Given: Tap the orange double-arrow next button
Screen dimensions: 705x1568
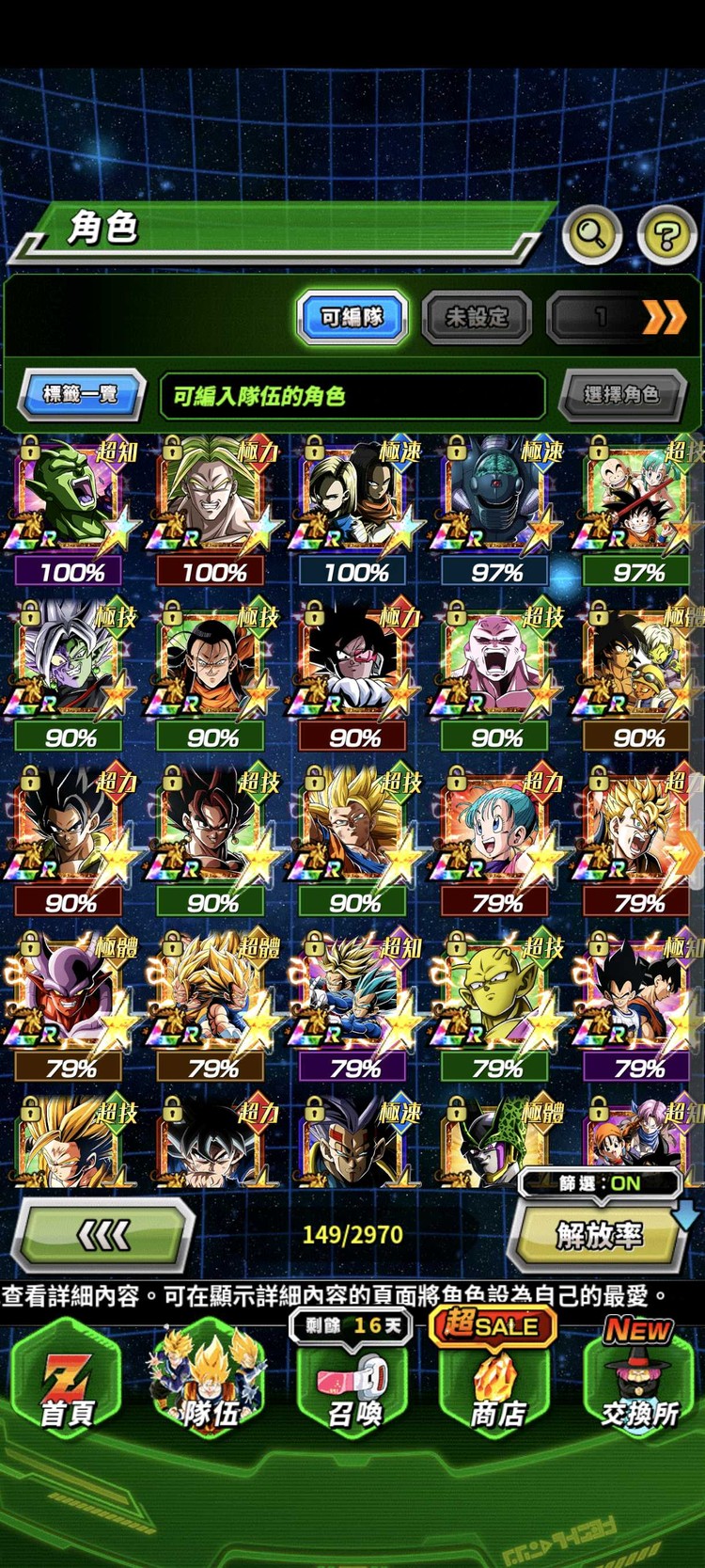Looking at the screenshot, I should point(664,318).
